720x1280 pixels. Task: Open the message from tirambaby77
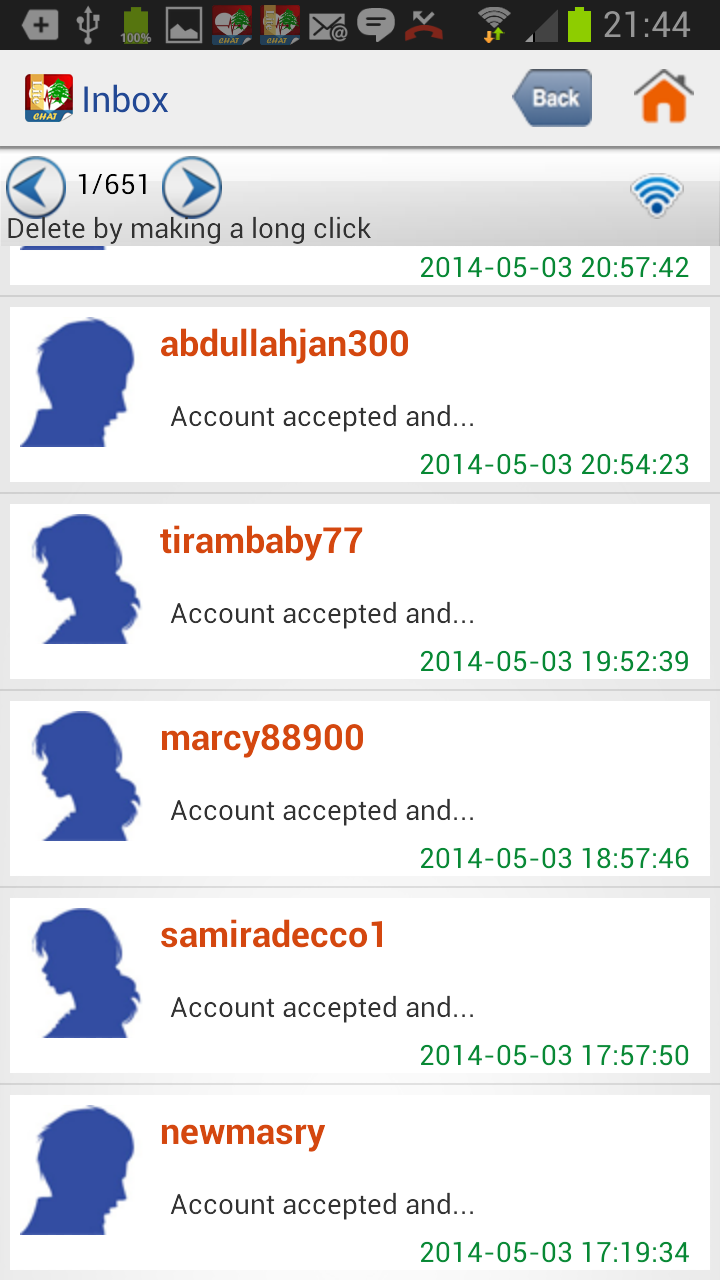tap(360, 591)
